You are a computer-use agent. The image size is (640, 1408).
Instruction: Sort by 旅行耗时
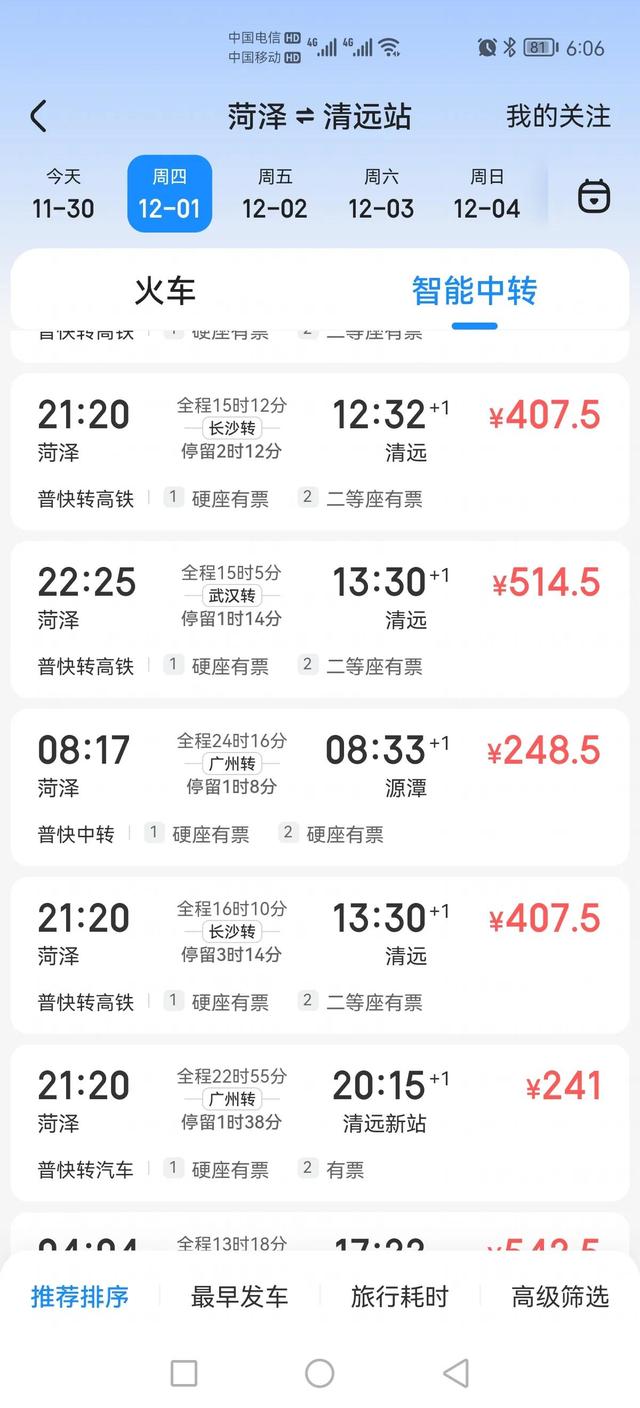(x=400, y=1297)
